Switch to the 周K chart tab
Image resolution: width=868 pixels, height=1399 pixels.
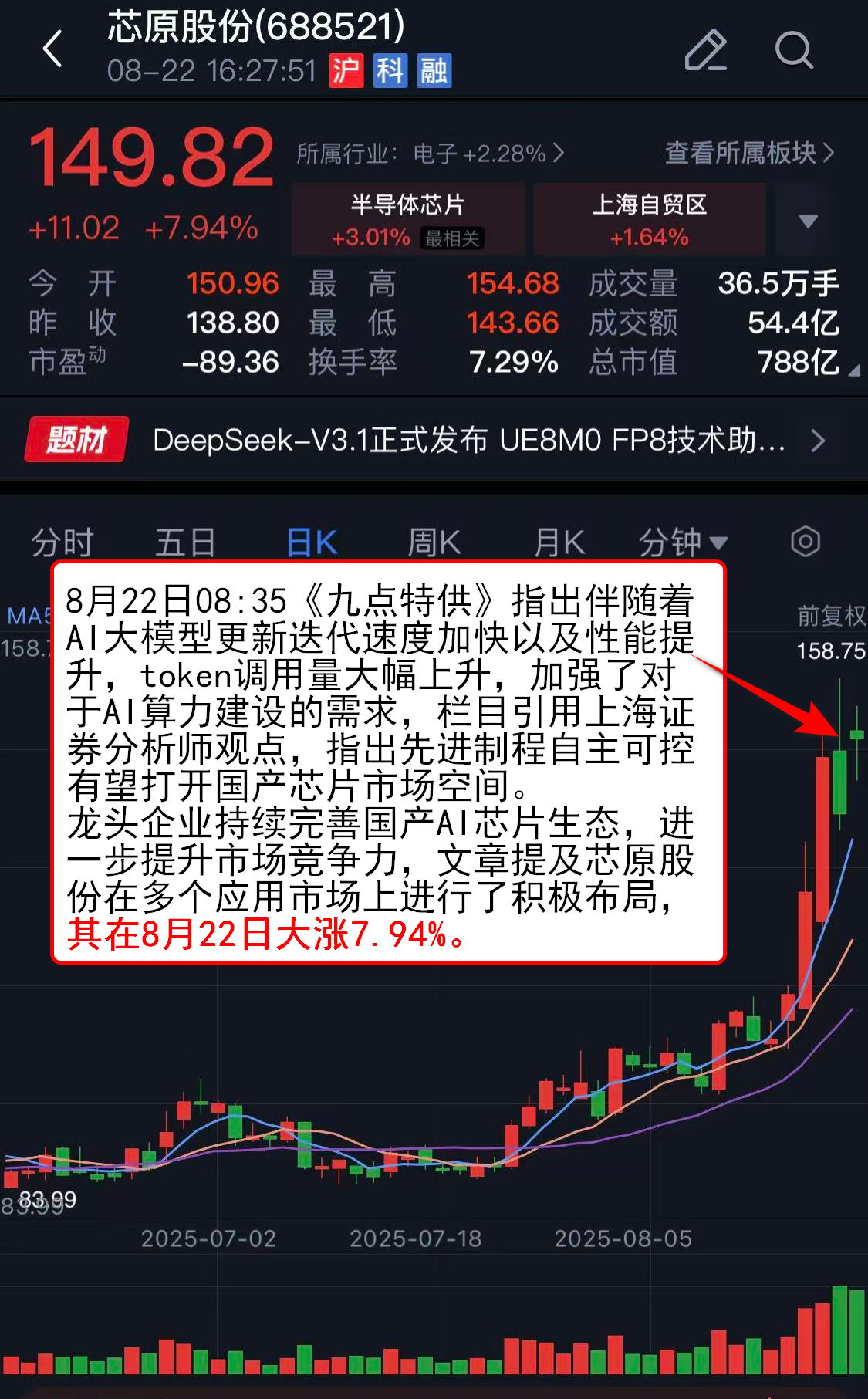(x=434, y=542)
